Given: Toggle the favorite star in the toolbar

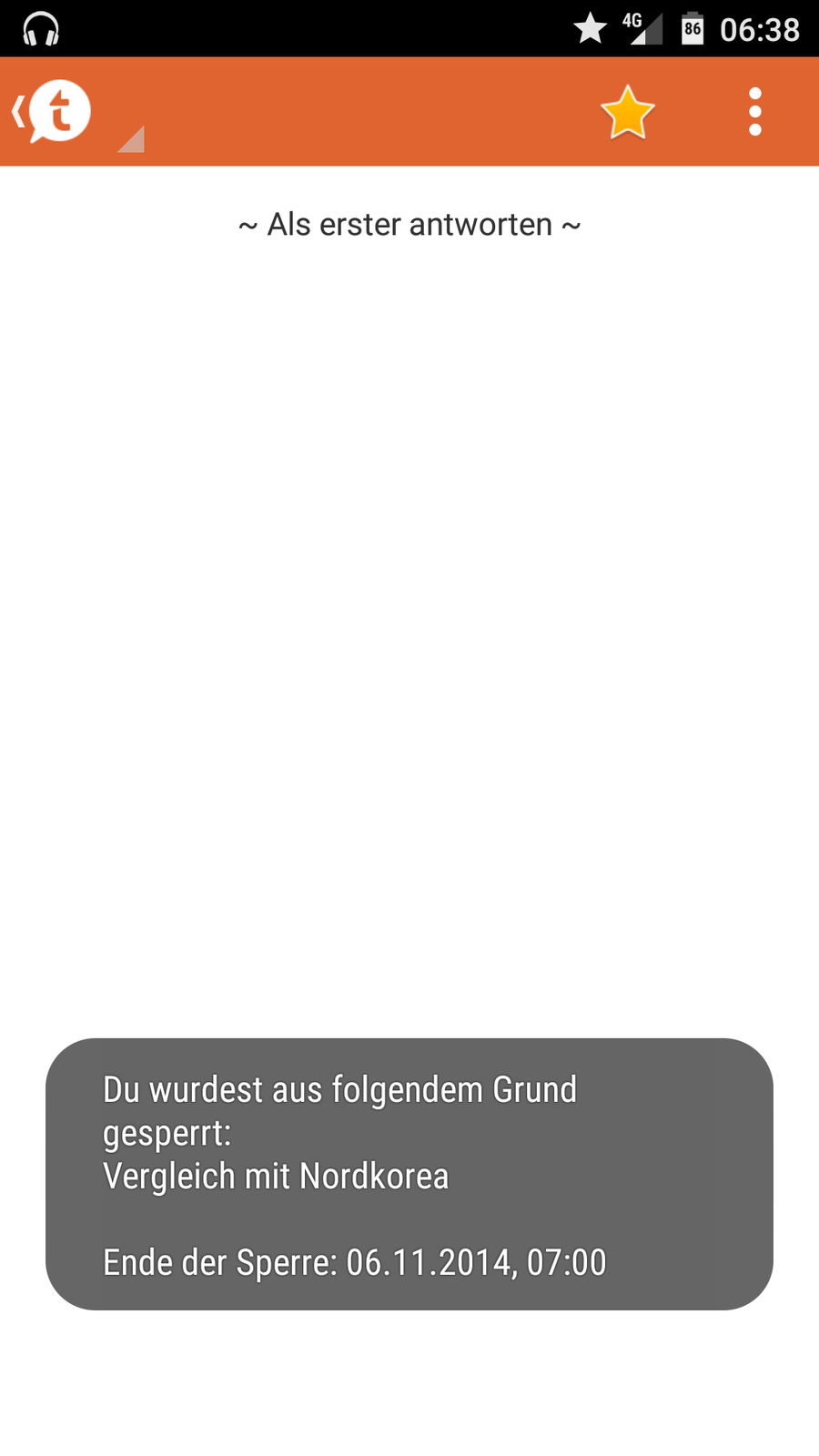Looking at the screenshot, I should click(627, 113).
